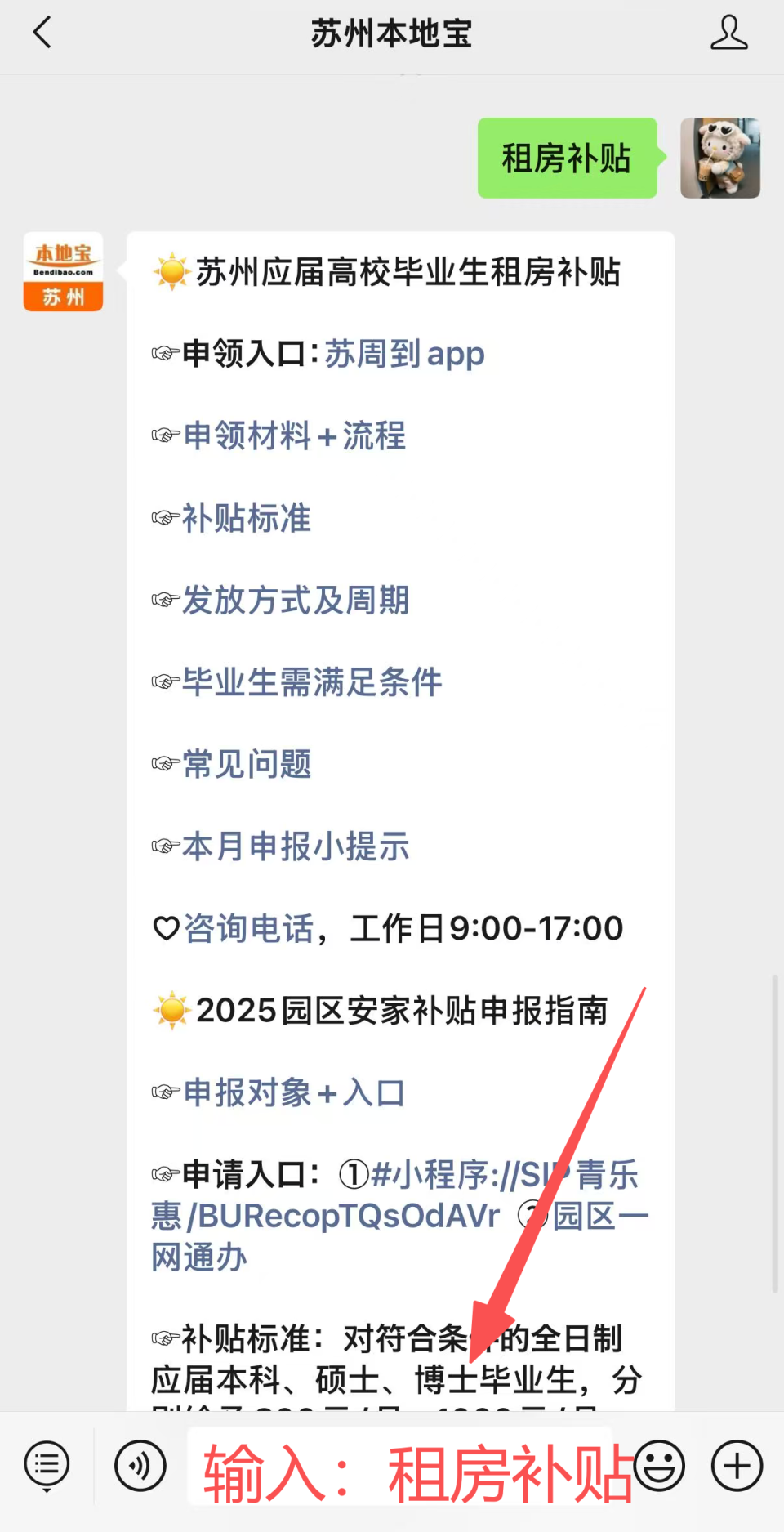
Task: Open the contact profile icon top right
Action: pos(731,33)
